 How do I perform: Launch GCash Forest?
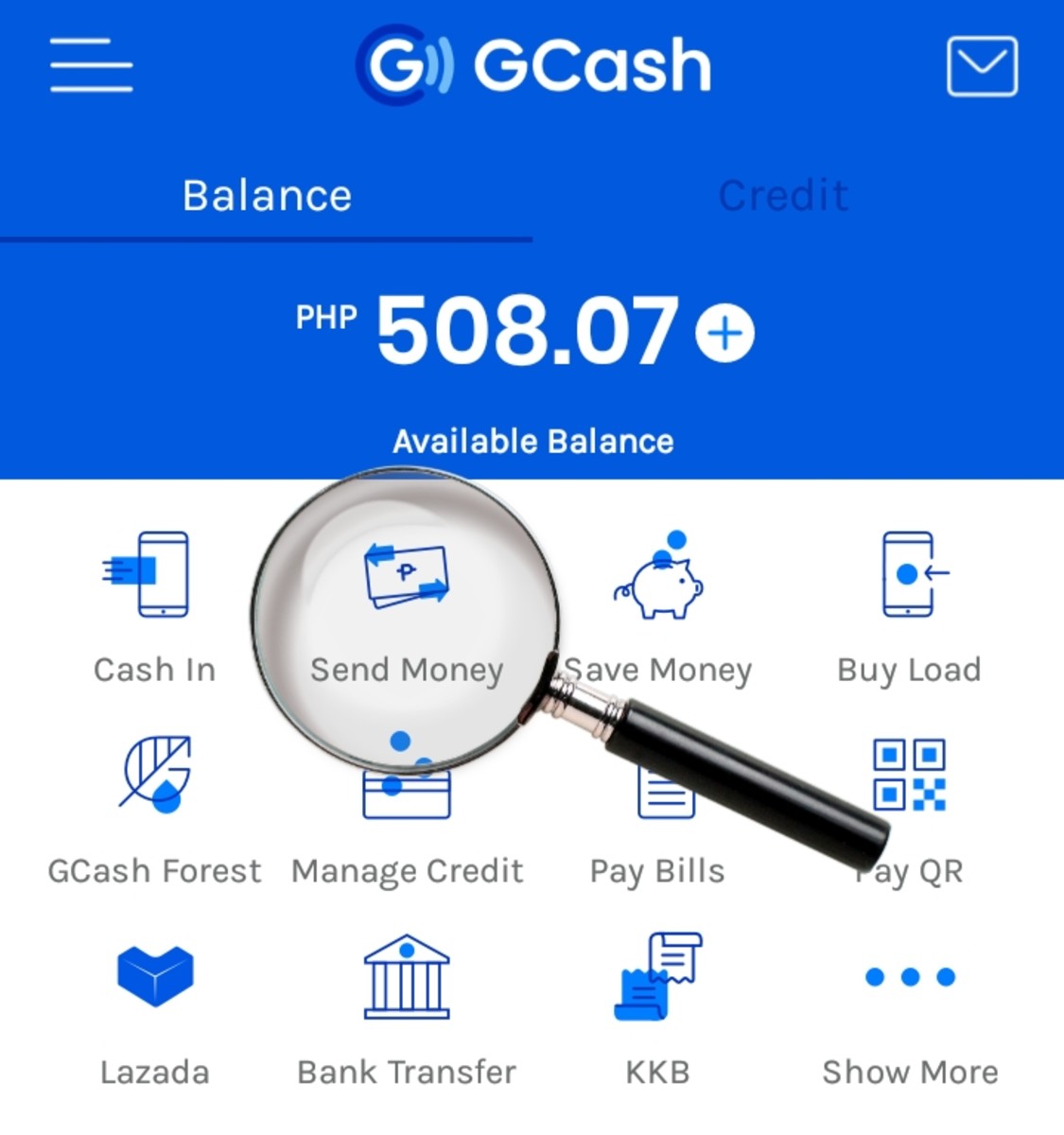[x=155, y=809]
